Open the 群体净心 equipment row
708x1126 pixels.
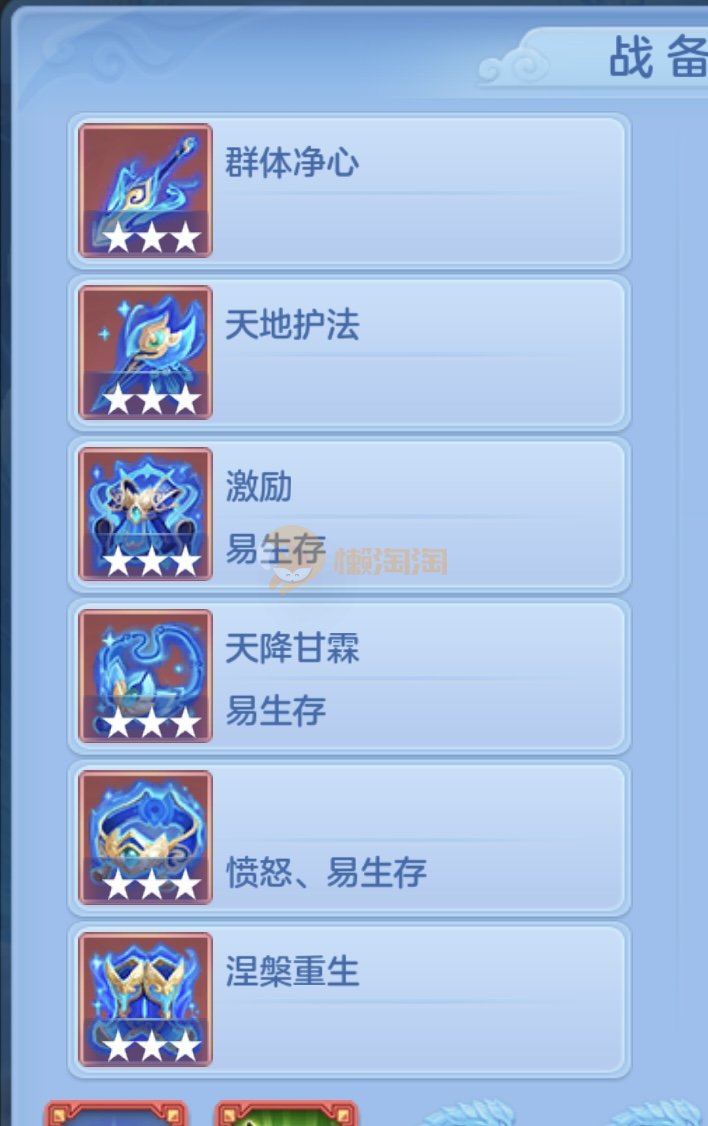pos(350,190)
